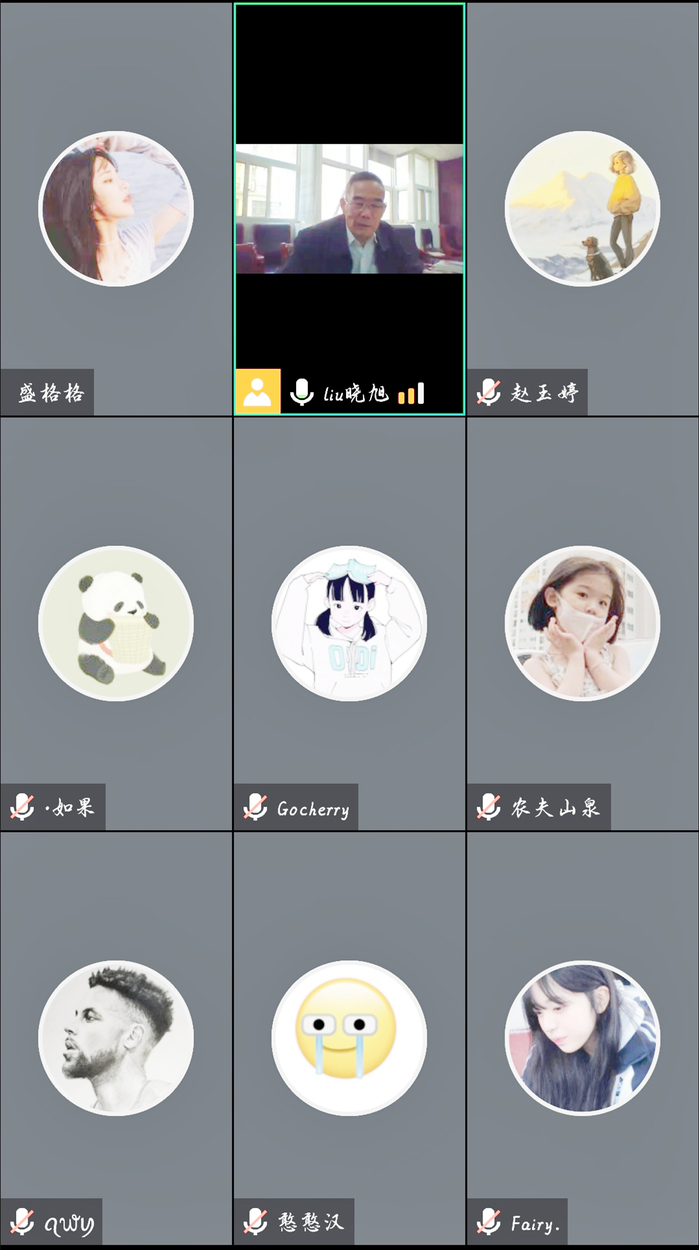Open liu晓旭's video tile
This screenshot has width=699, height=1250.
pyautogui.click(x=349, y=209)
